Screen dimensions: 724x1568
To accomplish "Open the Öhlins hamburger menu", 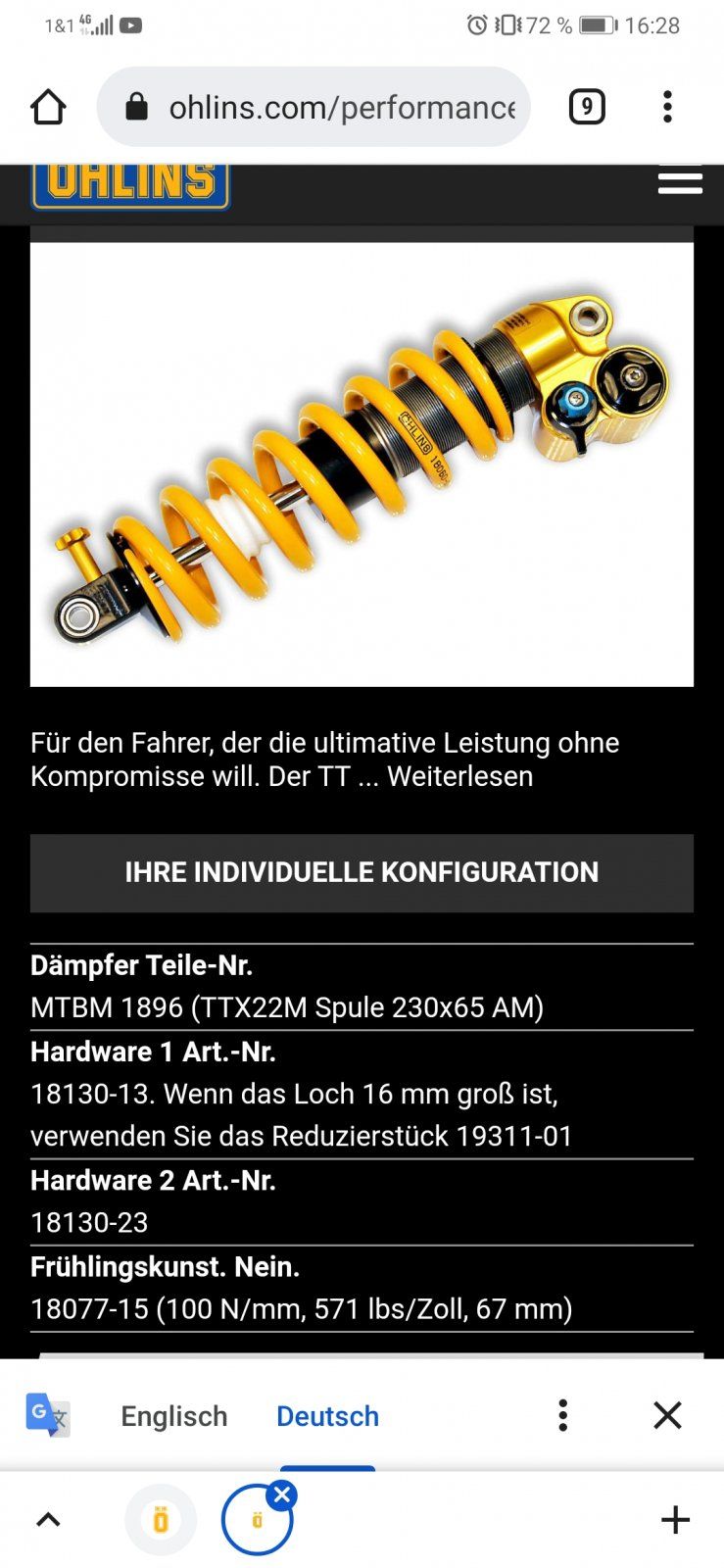I will [x=680, y=183].
